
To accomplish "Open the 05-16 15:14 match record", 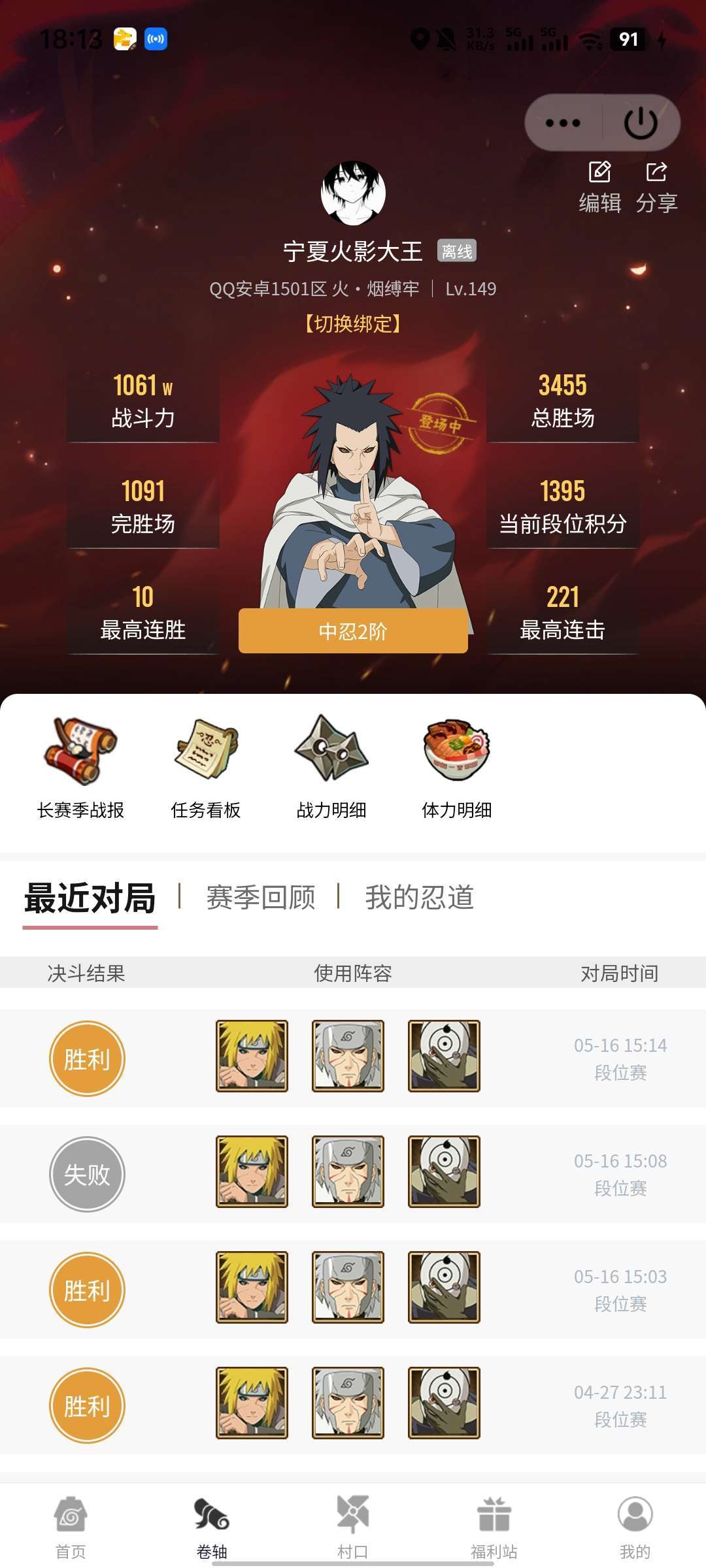I will [353, 1058].
